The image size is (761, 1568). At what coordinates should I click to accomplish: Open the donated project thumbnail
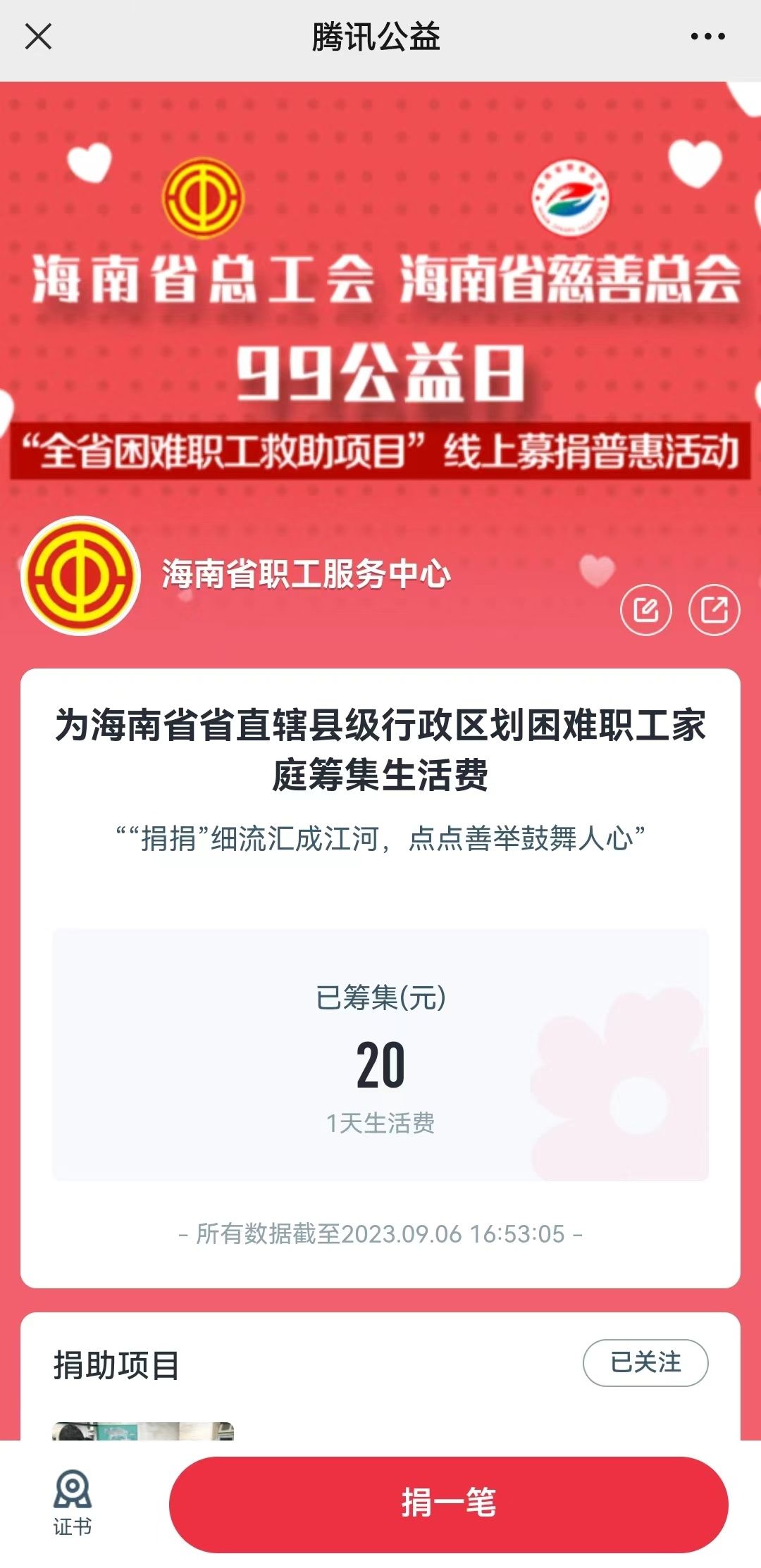tap(142, 1430)
